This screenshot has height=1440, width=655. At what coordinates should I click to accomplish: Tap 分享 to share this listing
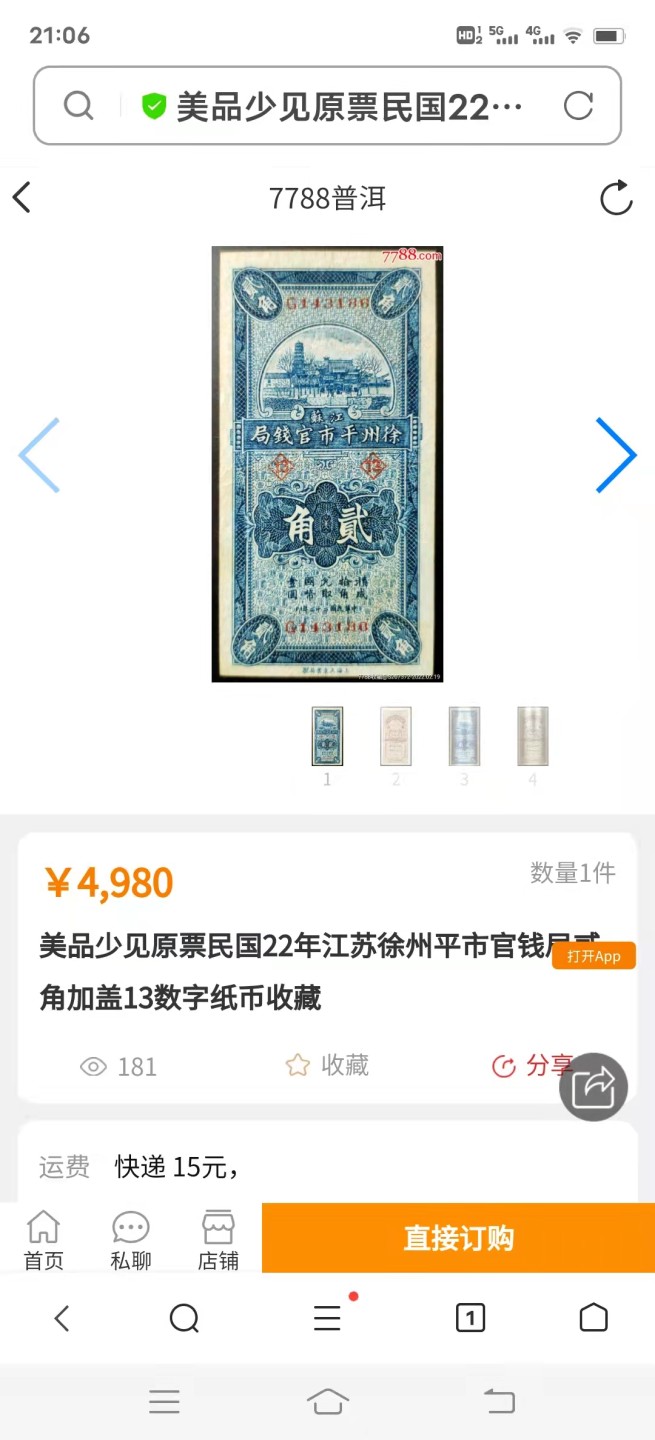(534, 1066)
